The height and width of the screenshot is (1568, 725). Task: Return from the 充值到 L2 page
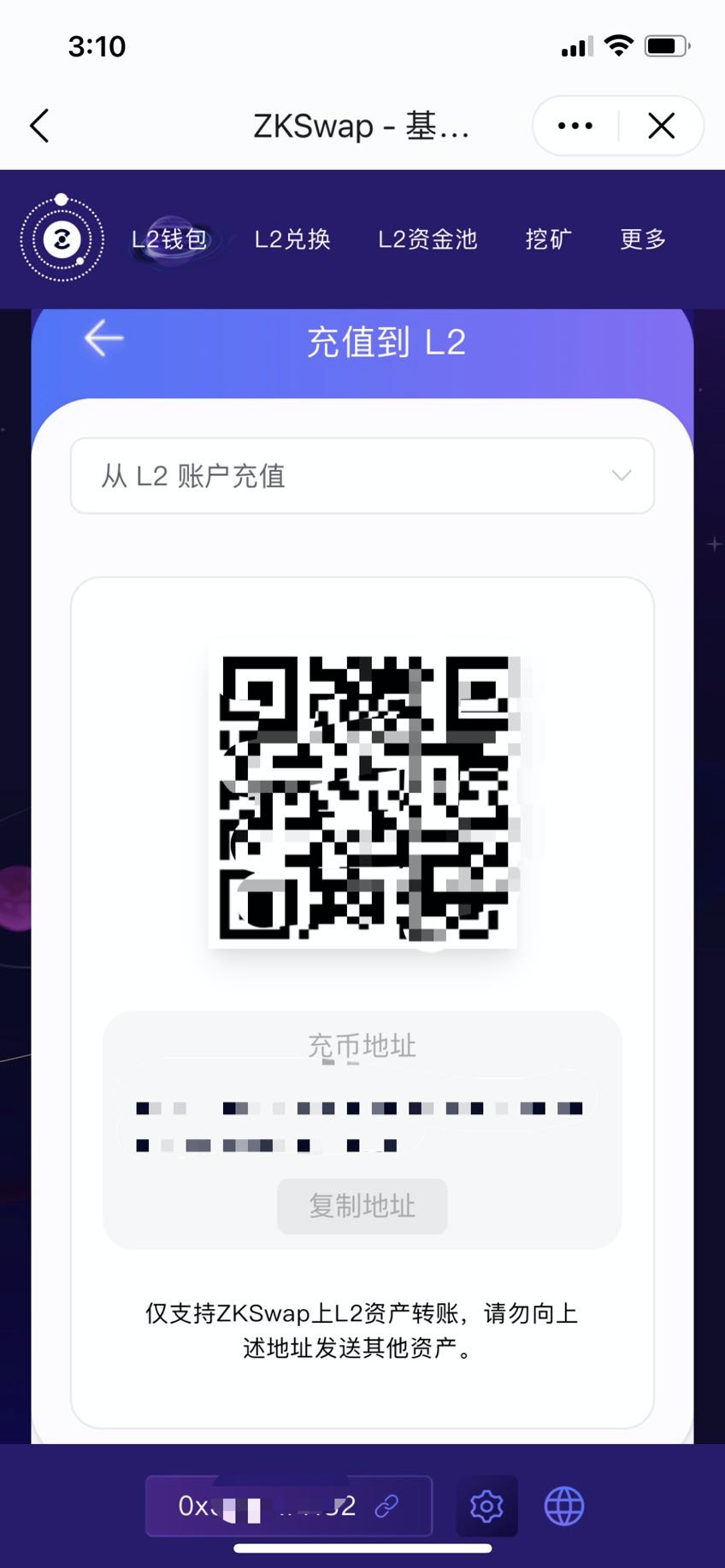coord(104,339)
